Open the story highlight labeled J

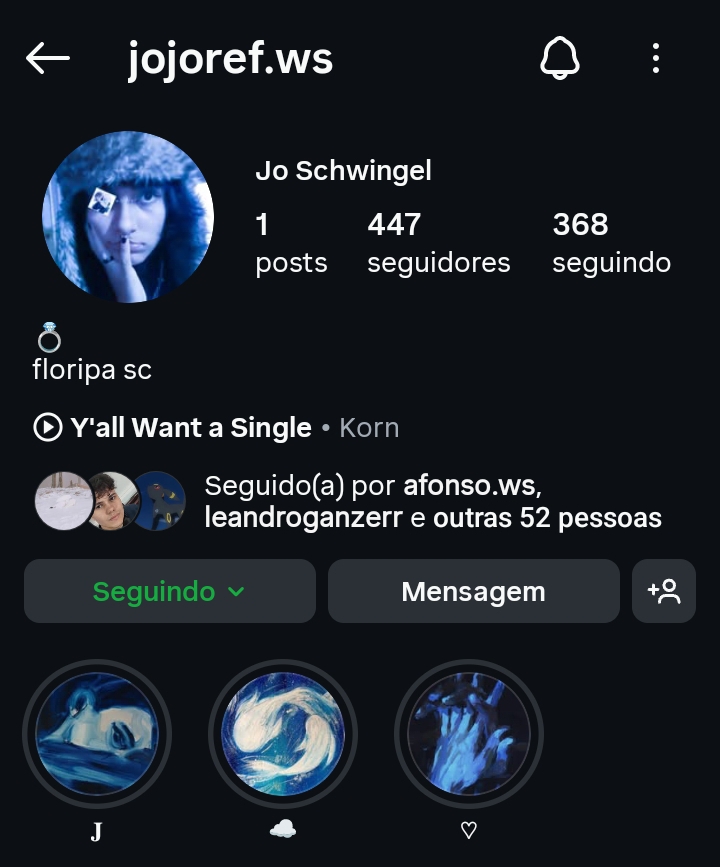pos(97,734)
